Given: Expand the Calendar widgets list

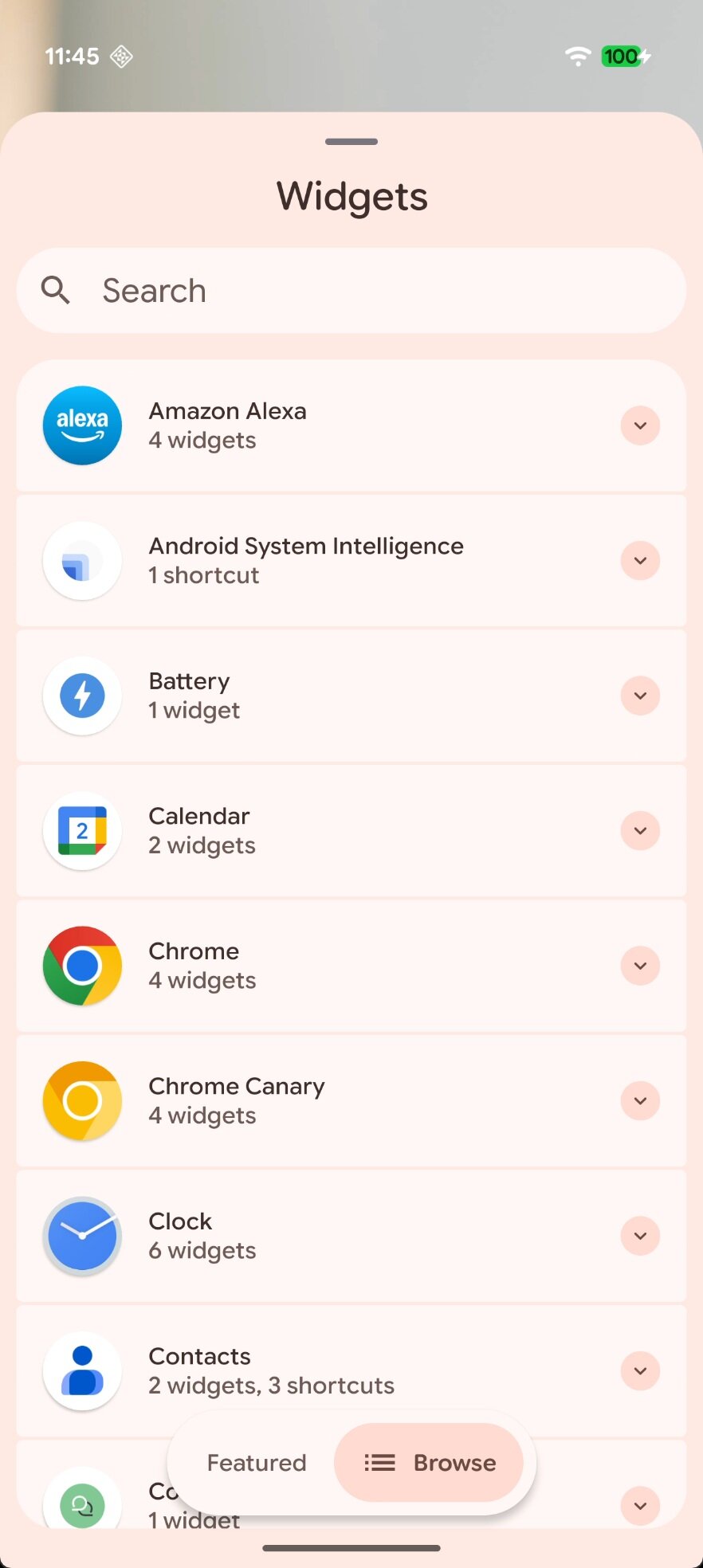Looking at the screenshot, I should (x=640, y=831).
